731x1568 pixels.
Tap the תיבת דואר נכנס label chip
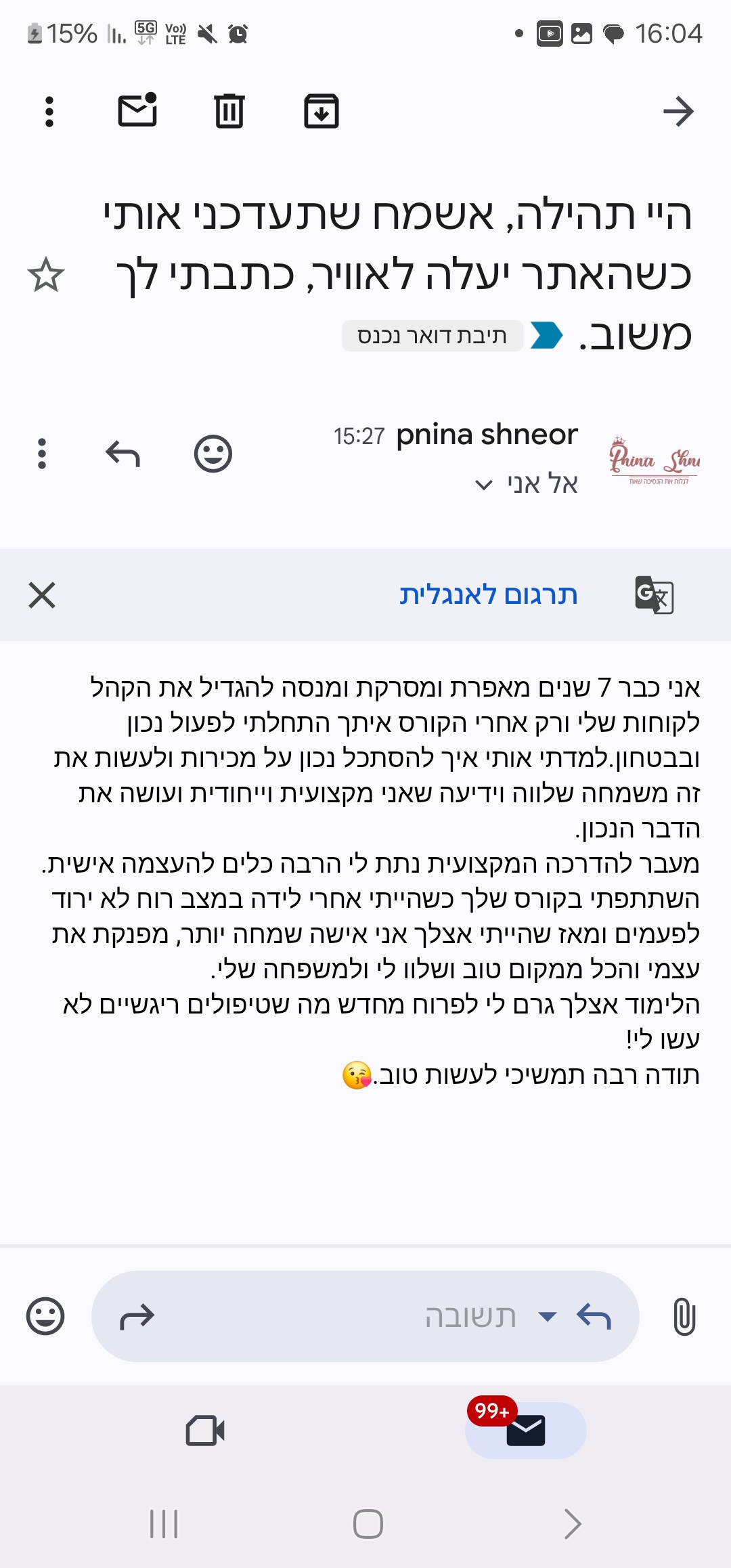433,336
